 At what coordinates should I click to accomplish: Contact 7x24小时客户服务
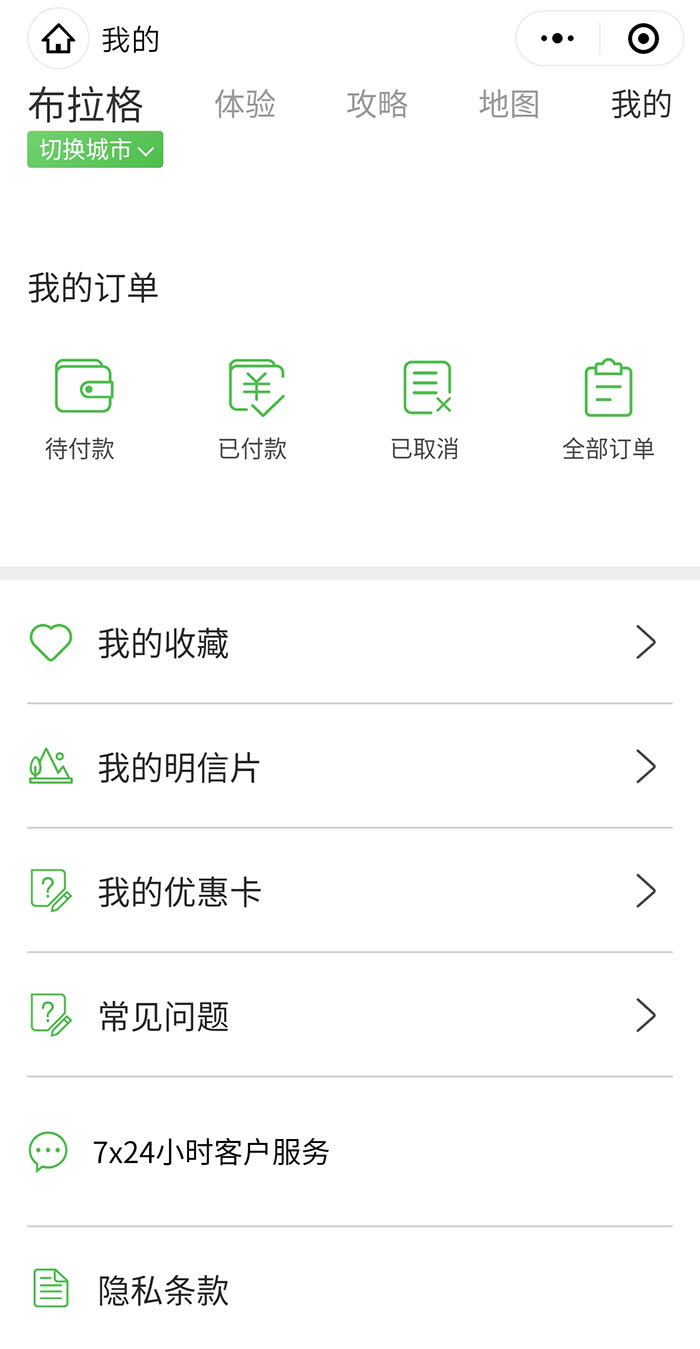coord(350,1152)
